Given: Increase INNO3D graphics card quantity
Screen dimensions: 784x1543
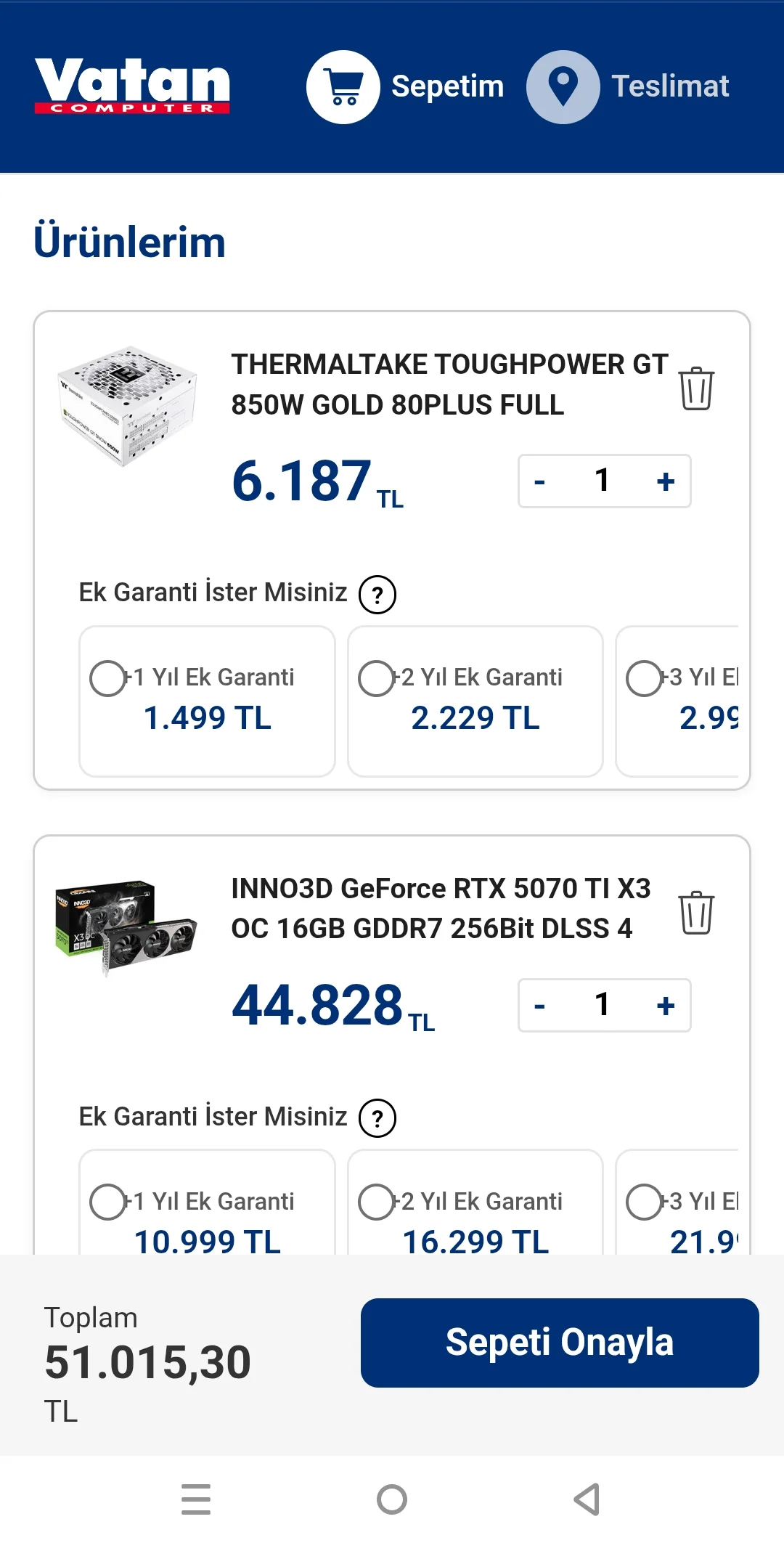Looking at the screenshot, I should [665, 1006].
